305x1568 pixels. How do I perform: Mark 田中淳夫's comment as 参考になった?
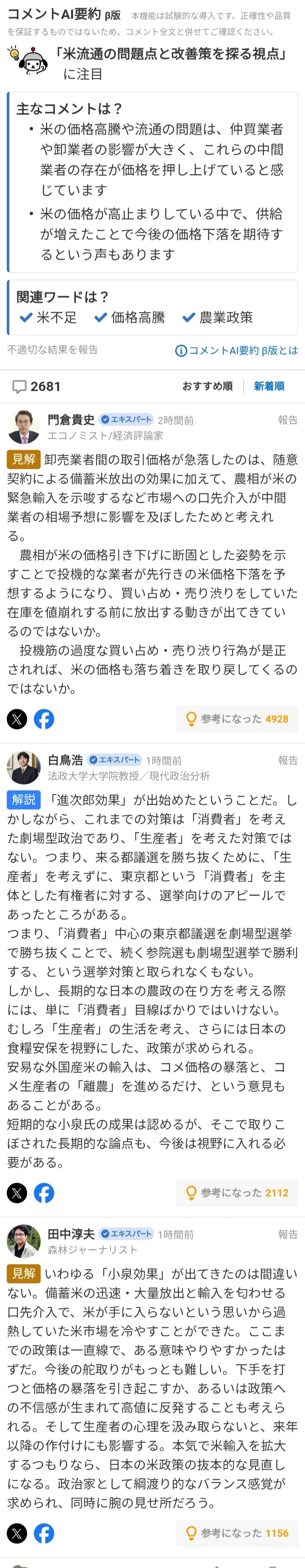click(237, 1533)
